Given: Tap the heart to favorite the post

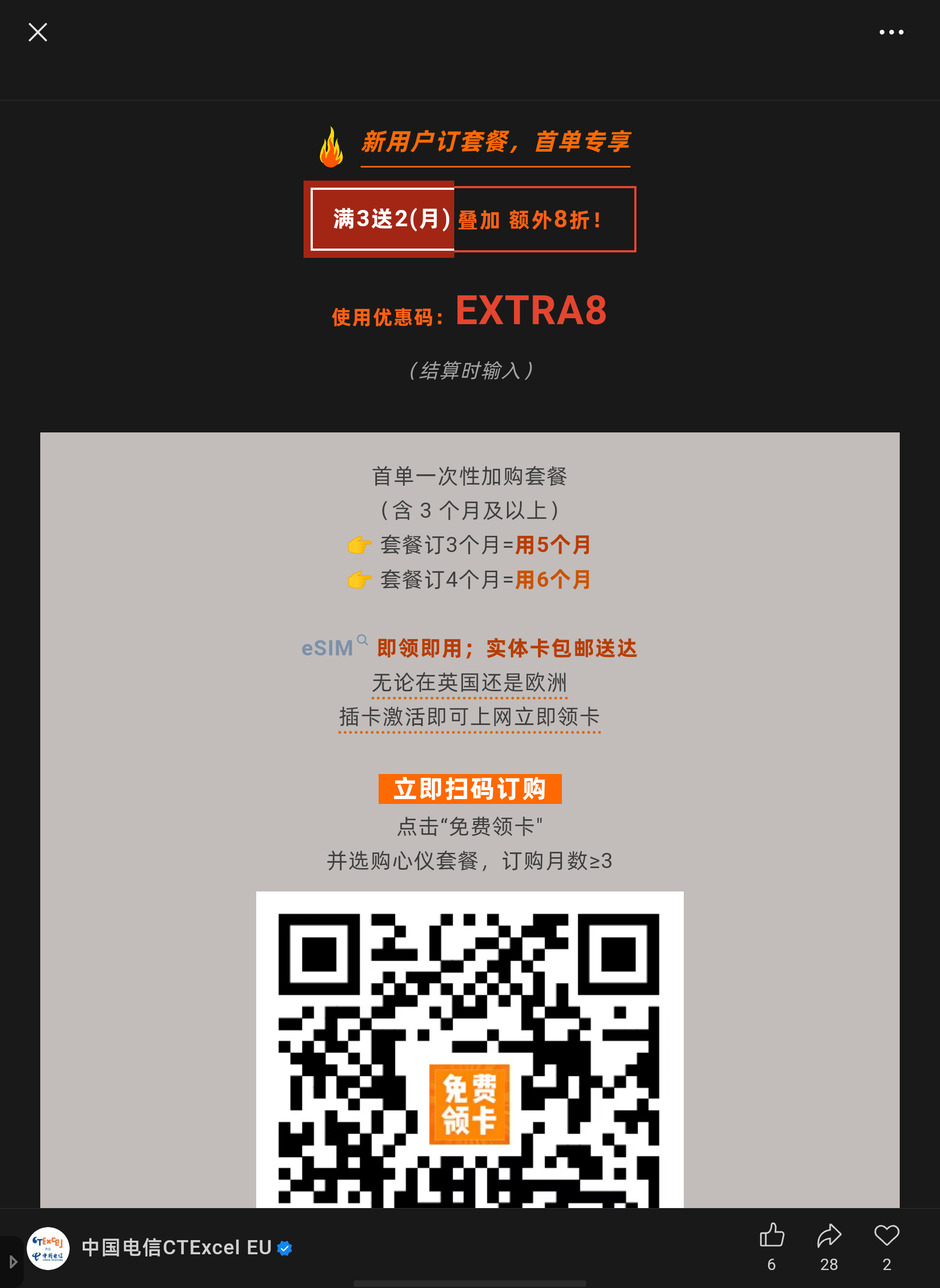Looking at the screenshot, I should (x=886, y=1235).
